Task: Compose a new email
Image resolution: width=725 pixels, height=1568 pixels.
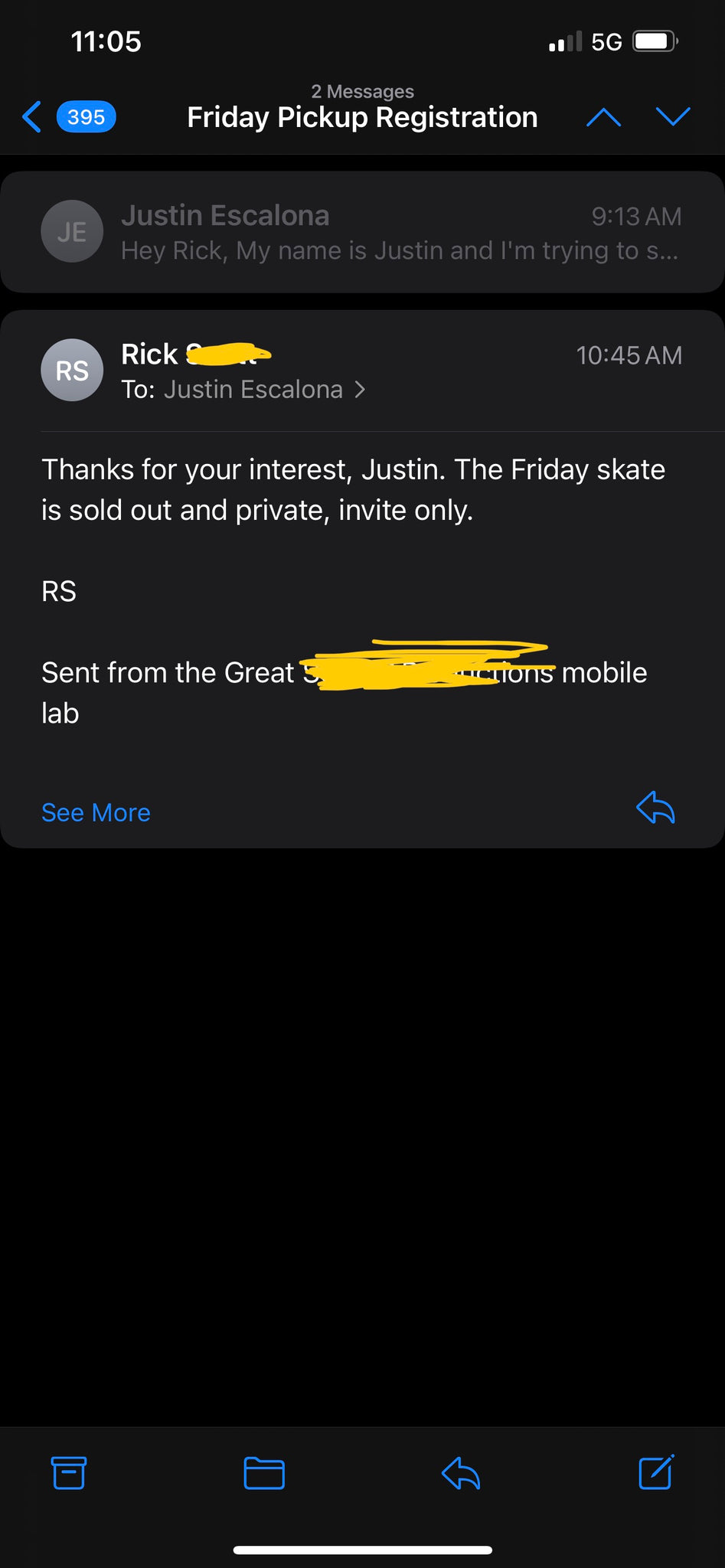Action: (656, 1472)
